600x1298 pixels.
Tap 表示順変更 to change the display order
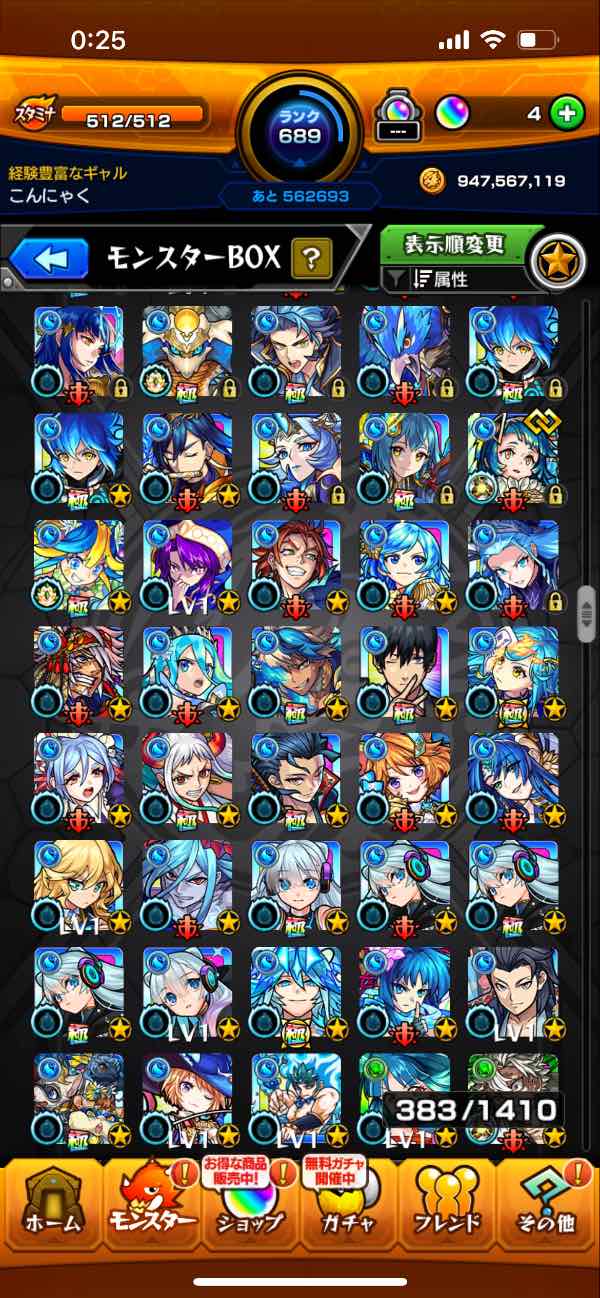tap(455, 244)
